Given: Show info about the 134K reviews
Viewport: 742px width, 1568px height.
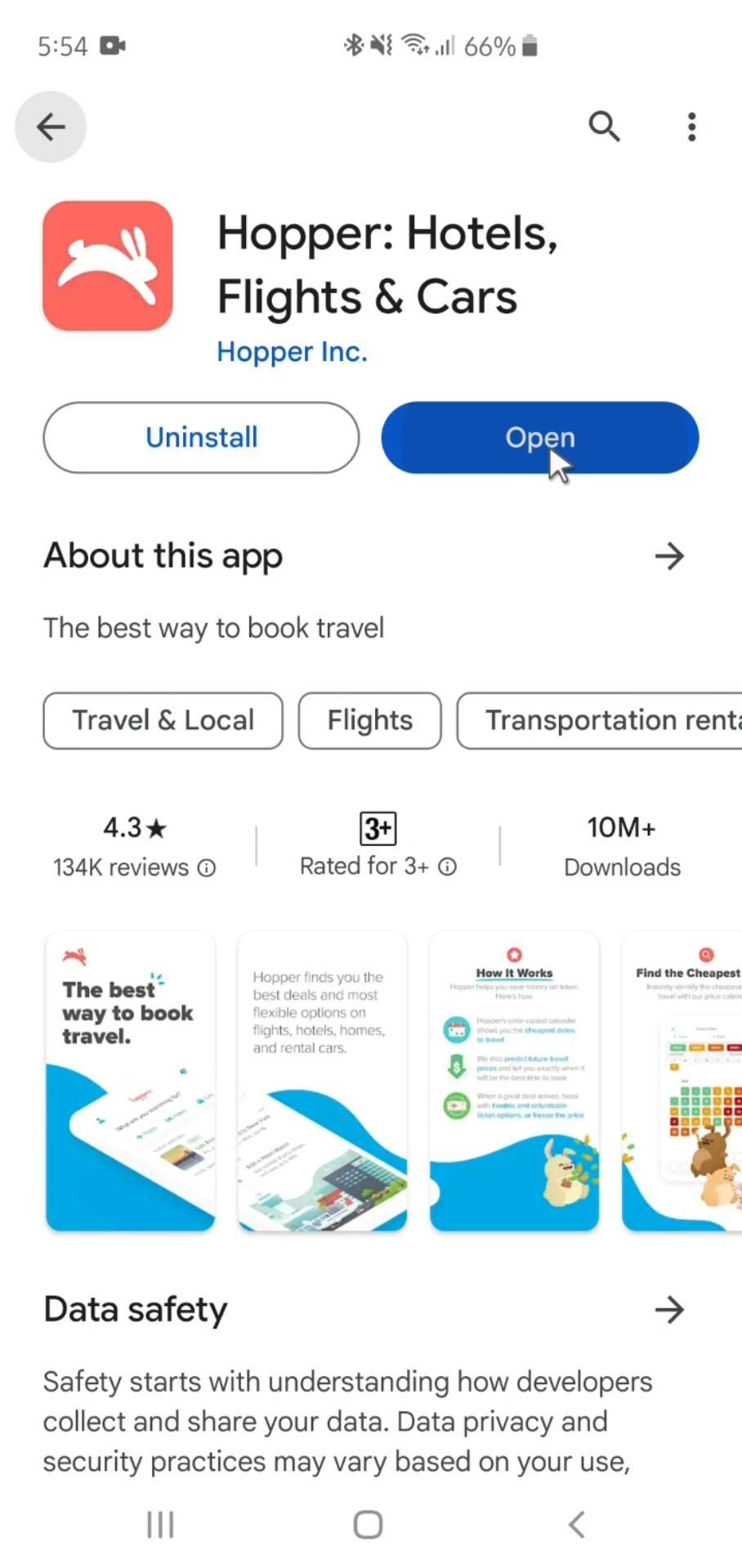Looking at the screenshot, I should click(207, 868).
